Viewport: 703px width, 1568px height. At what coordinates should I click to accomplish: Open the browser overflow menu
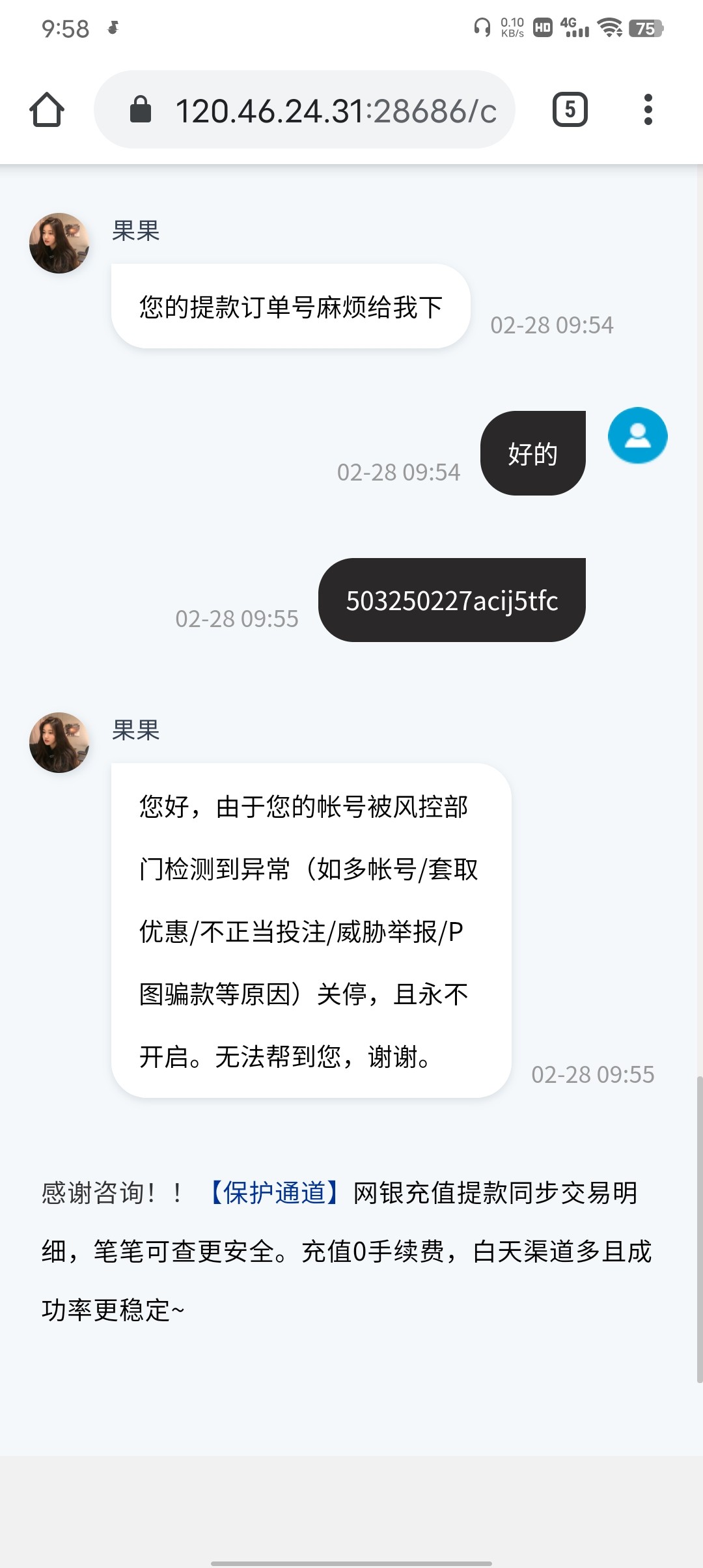(x=648, y=109)
